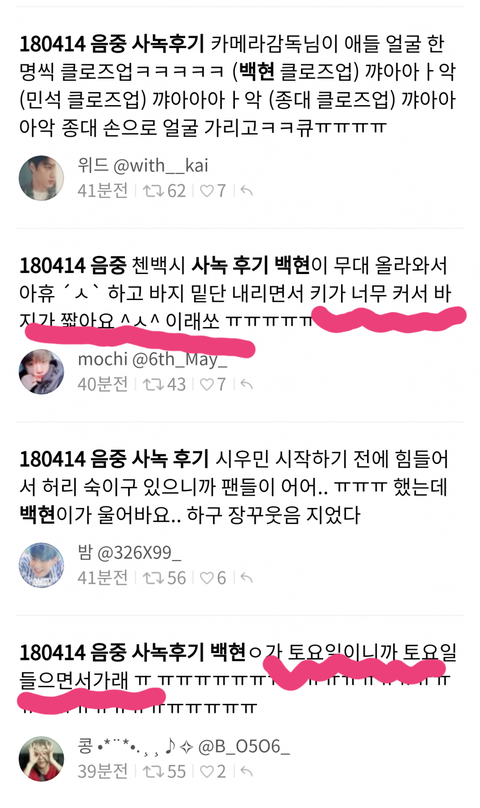The width and height of the screenshot is (480, 808).
Task: Open @B_O5O6_'s profile avatar
Action: pos(41,759)
